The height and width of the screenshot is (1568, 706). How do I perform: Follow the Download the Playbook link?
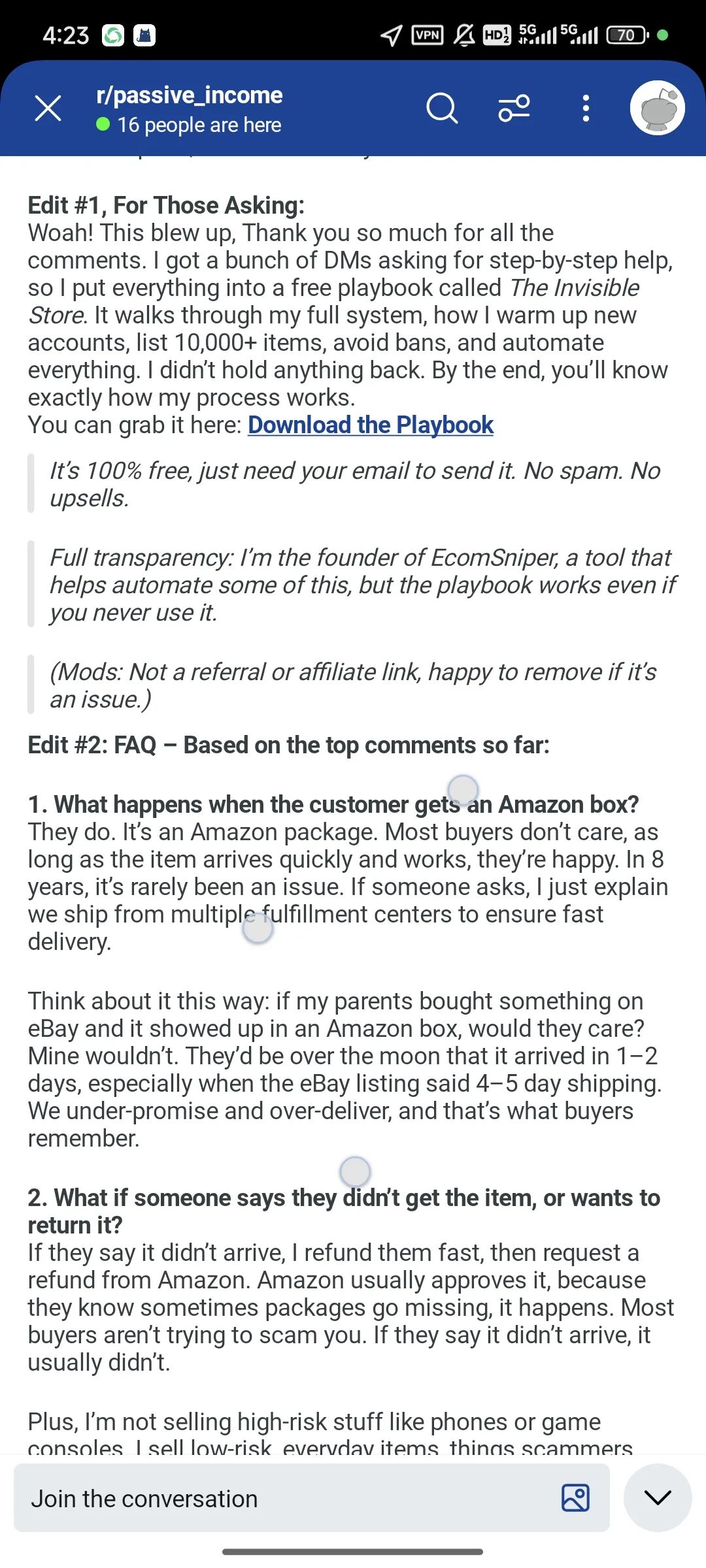[371, 425]
